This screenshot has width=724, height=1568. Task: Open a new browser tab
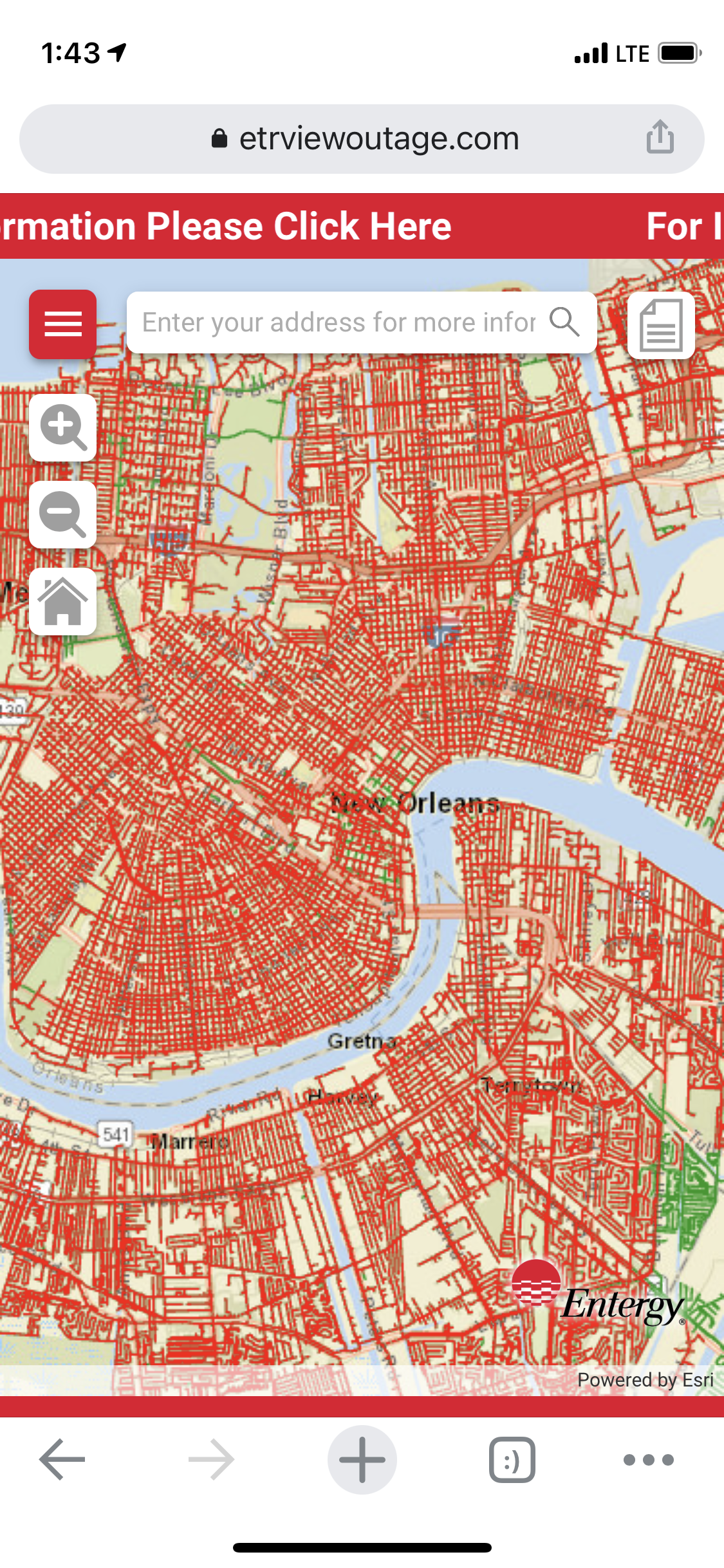(x=362, y=1459)
